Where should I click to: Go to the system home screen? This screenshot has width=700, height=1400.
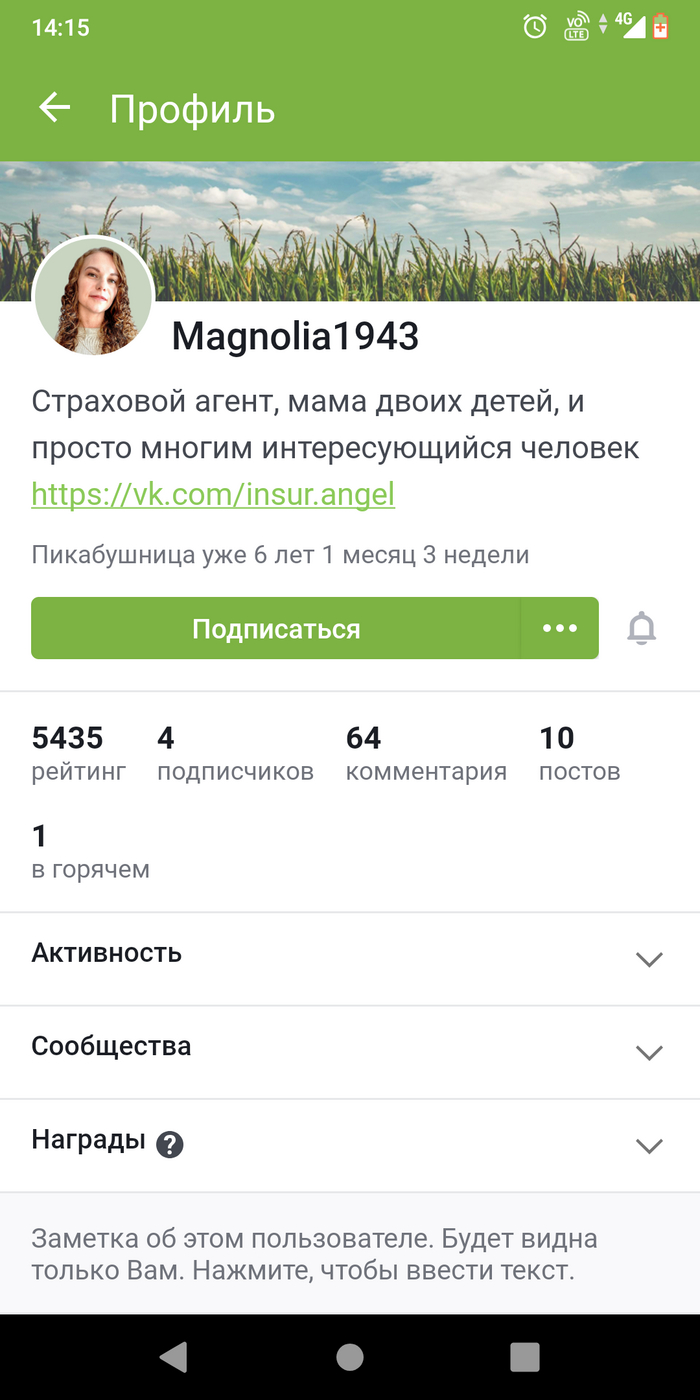coord(350,1356)
